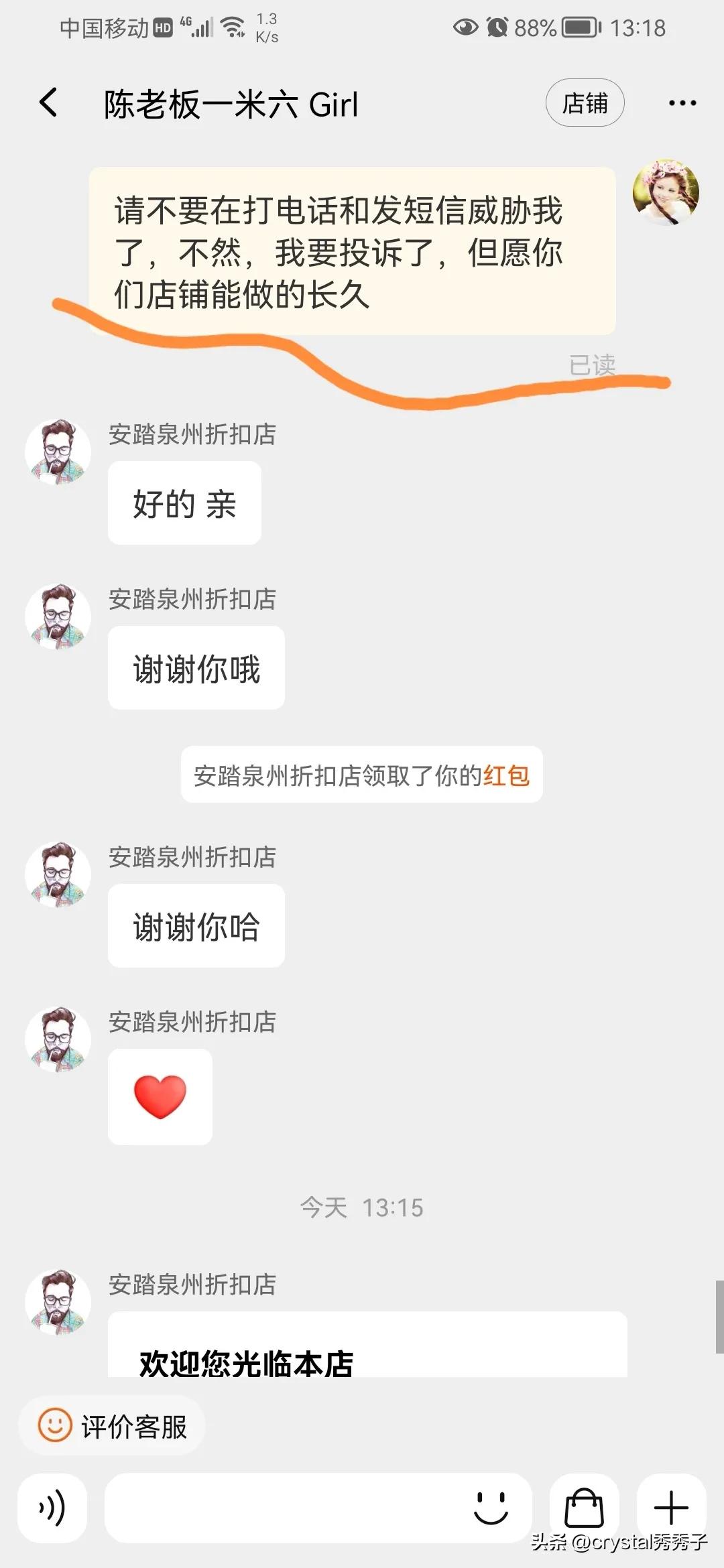Select the 好的 亲 message bubble

pos(184,503)
